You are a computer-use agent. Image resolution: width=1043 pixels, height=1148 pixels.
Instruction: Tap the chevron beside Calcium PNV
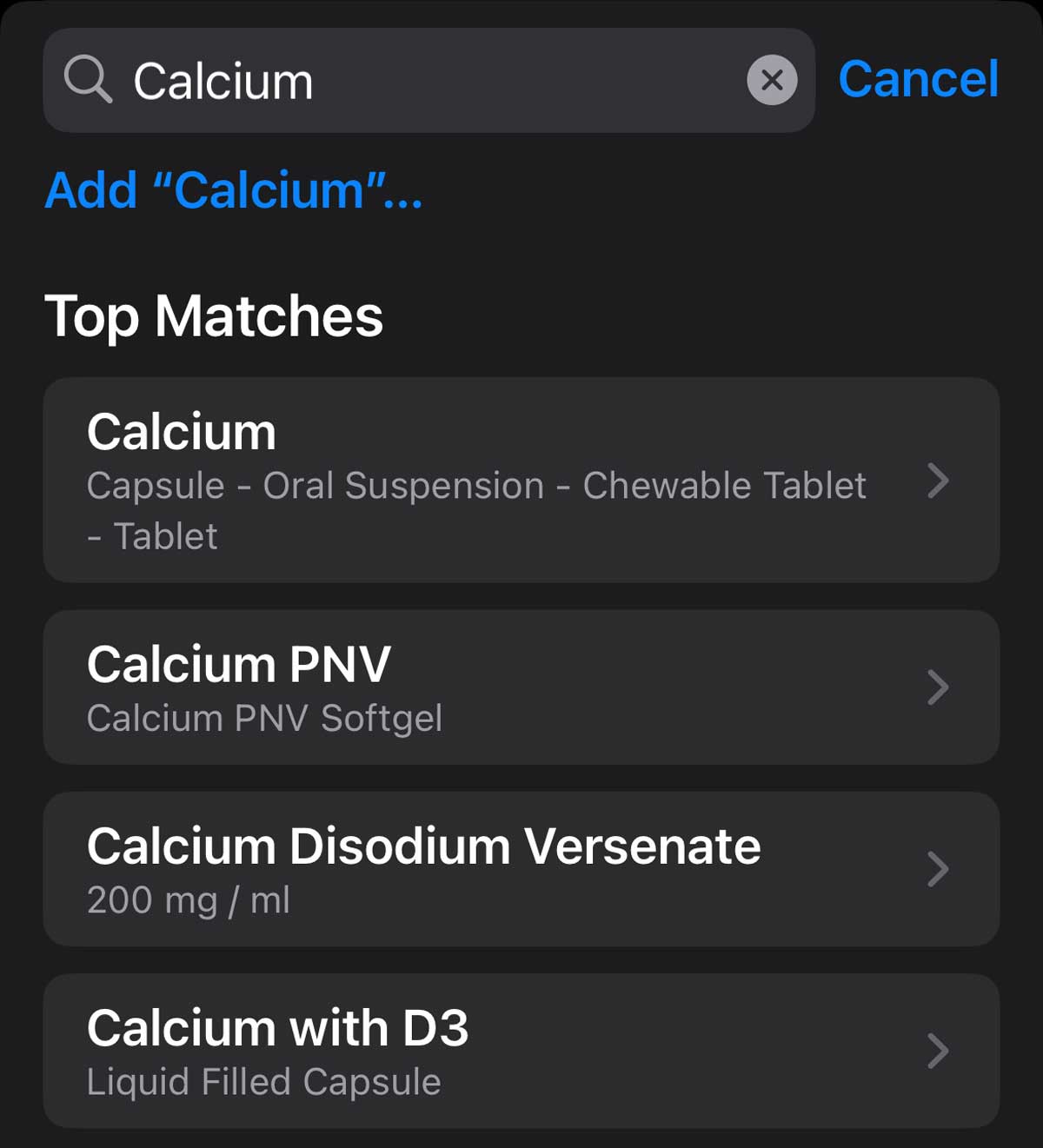point(938,687)
